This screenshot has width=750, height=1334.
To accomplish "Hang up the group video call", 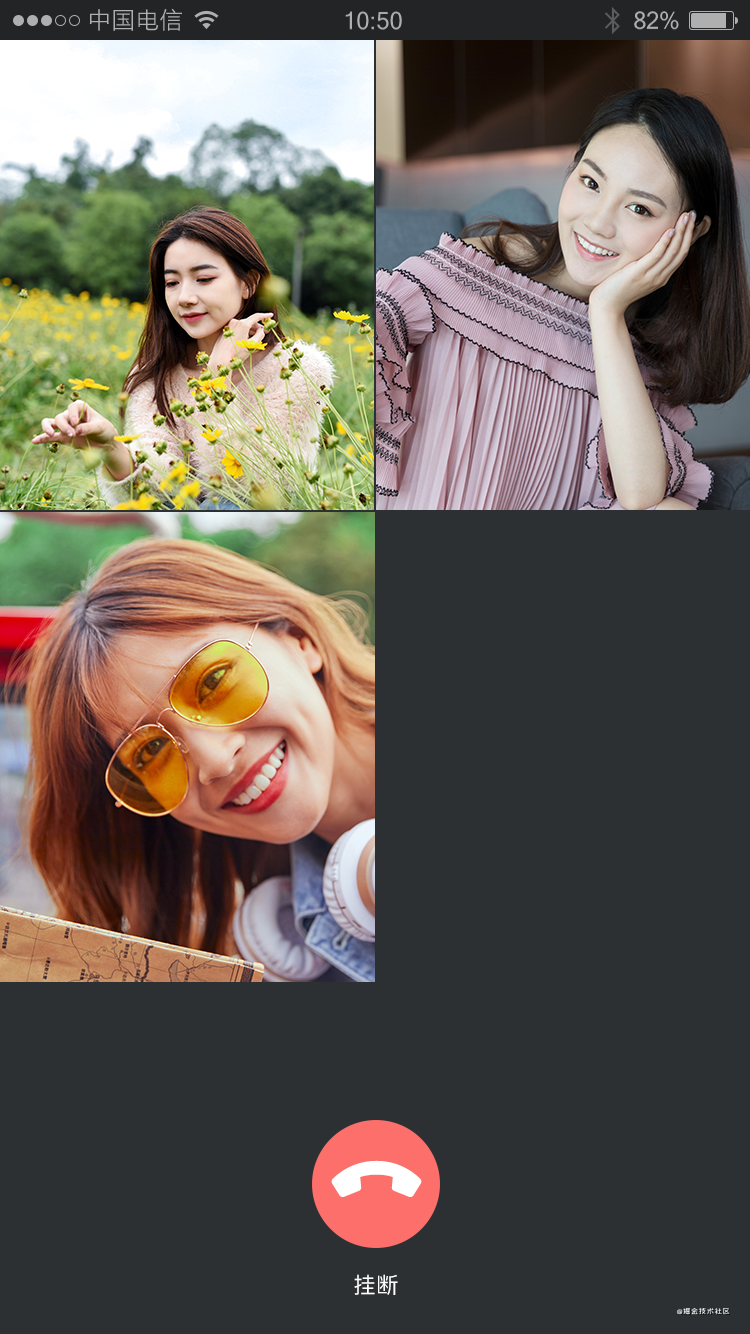I will pos(375,1184).
